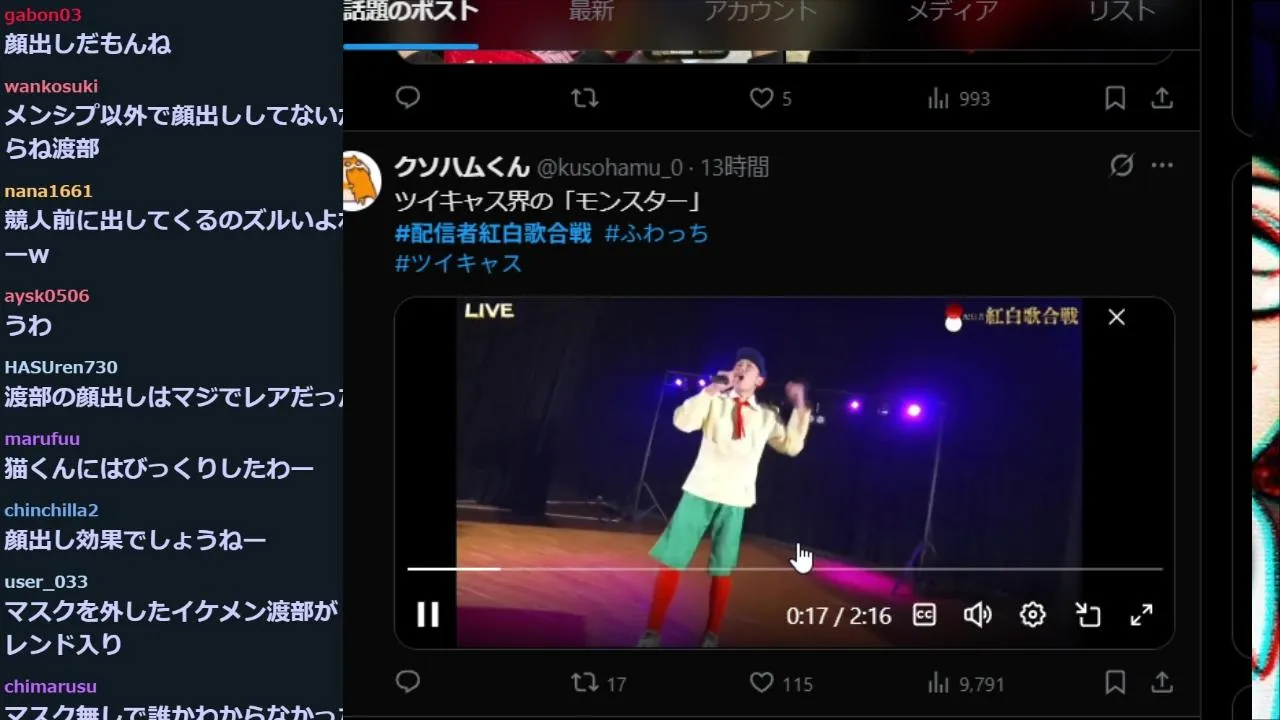Open クソハムくん's profile avatar

[x=361, y=181]
